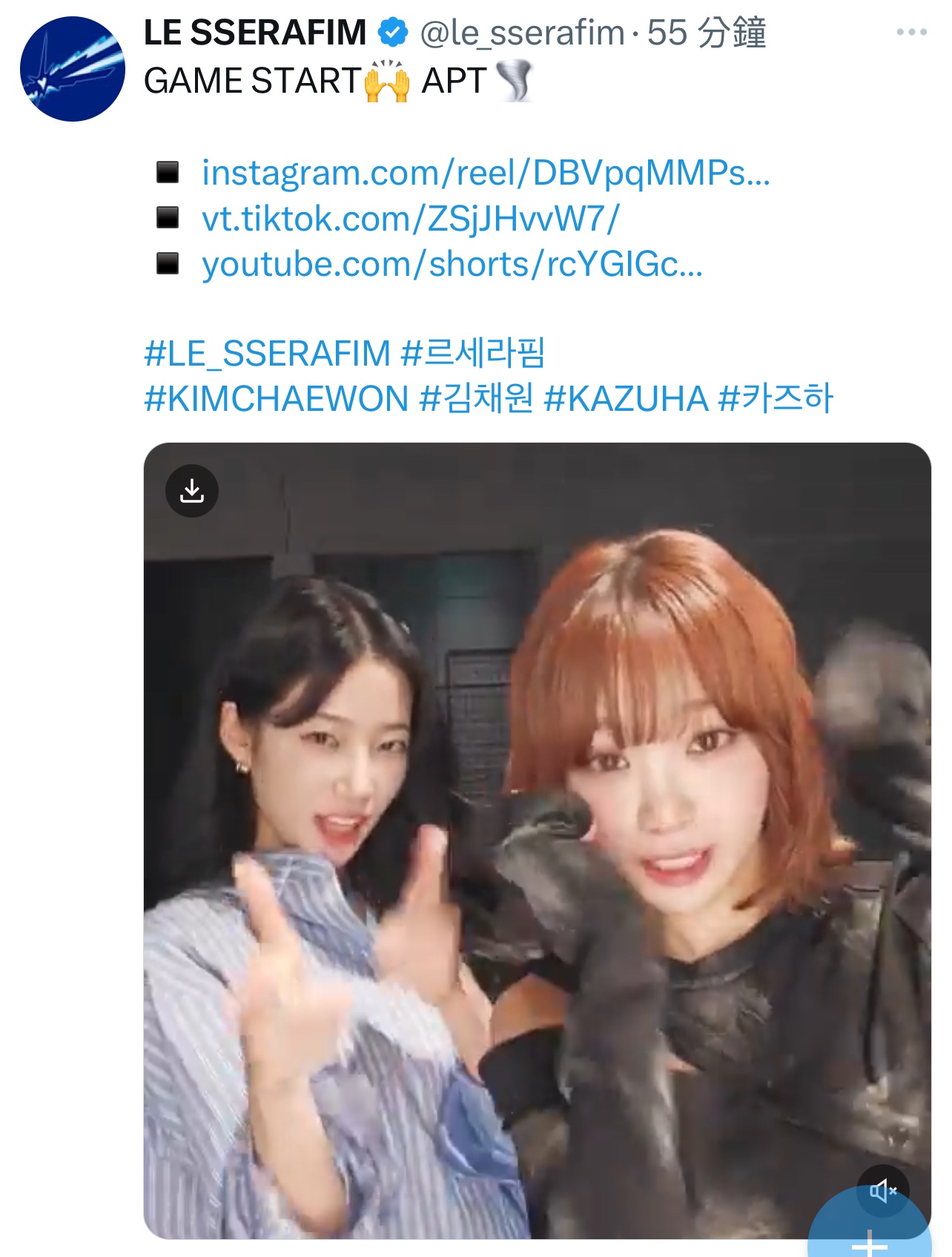This screenshot has width=952, height=1257.
Task: Open the youtube.com shorts link
Action: (452, 265)
